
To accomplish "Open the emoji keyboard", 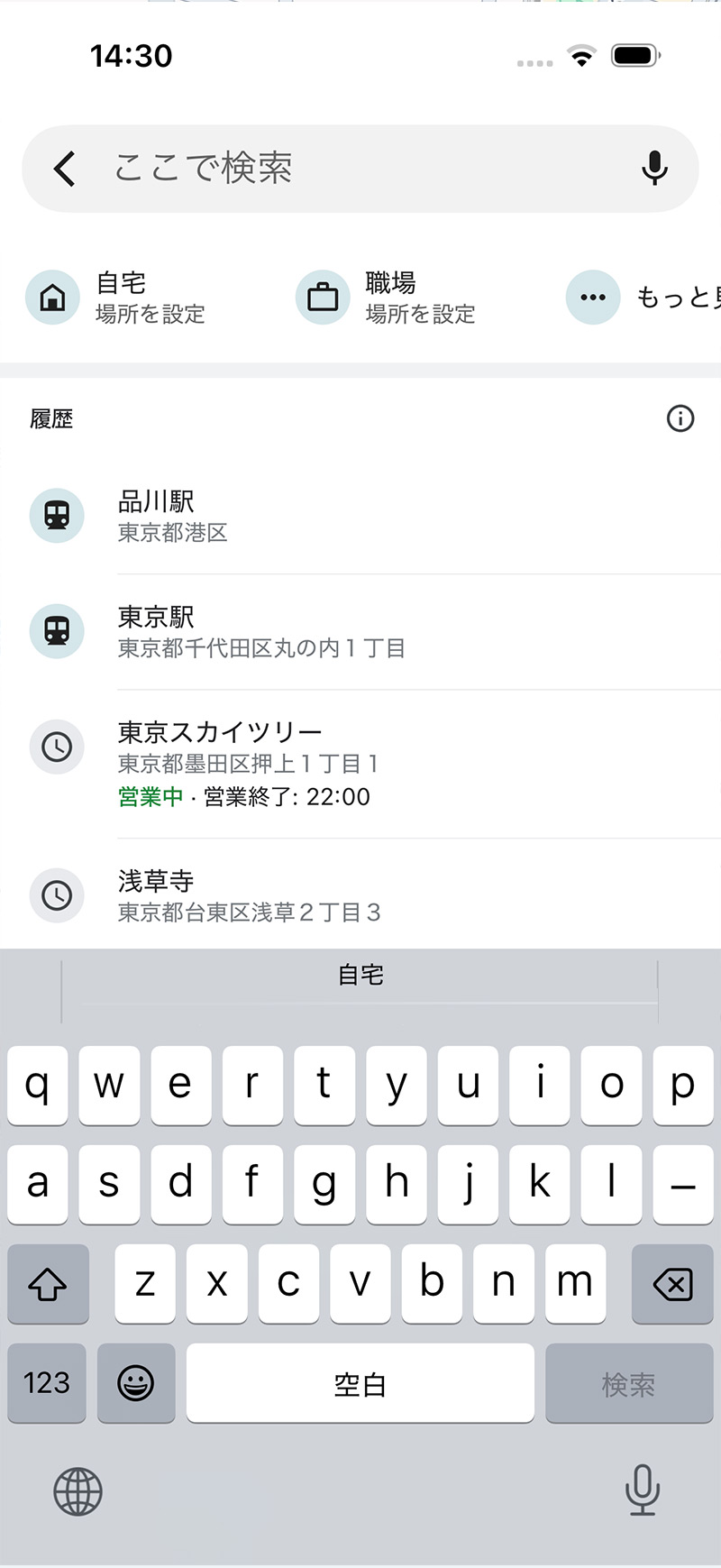I will 136,1383.
